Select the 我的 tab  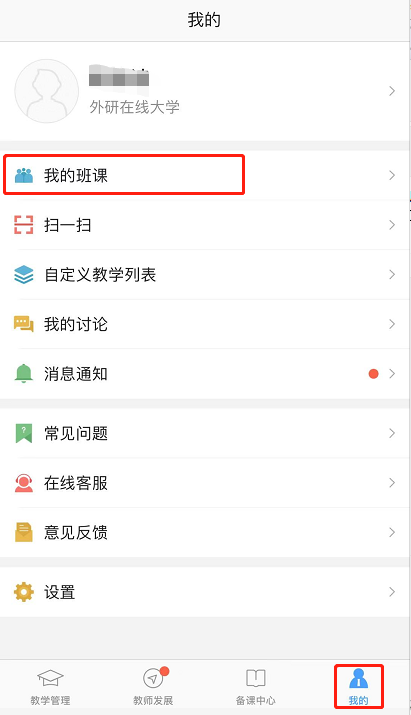tap(359, 687)
